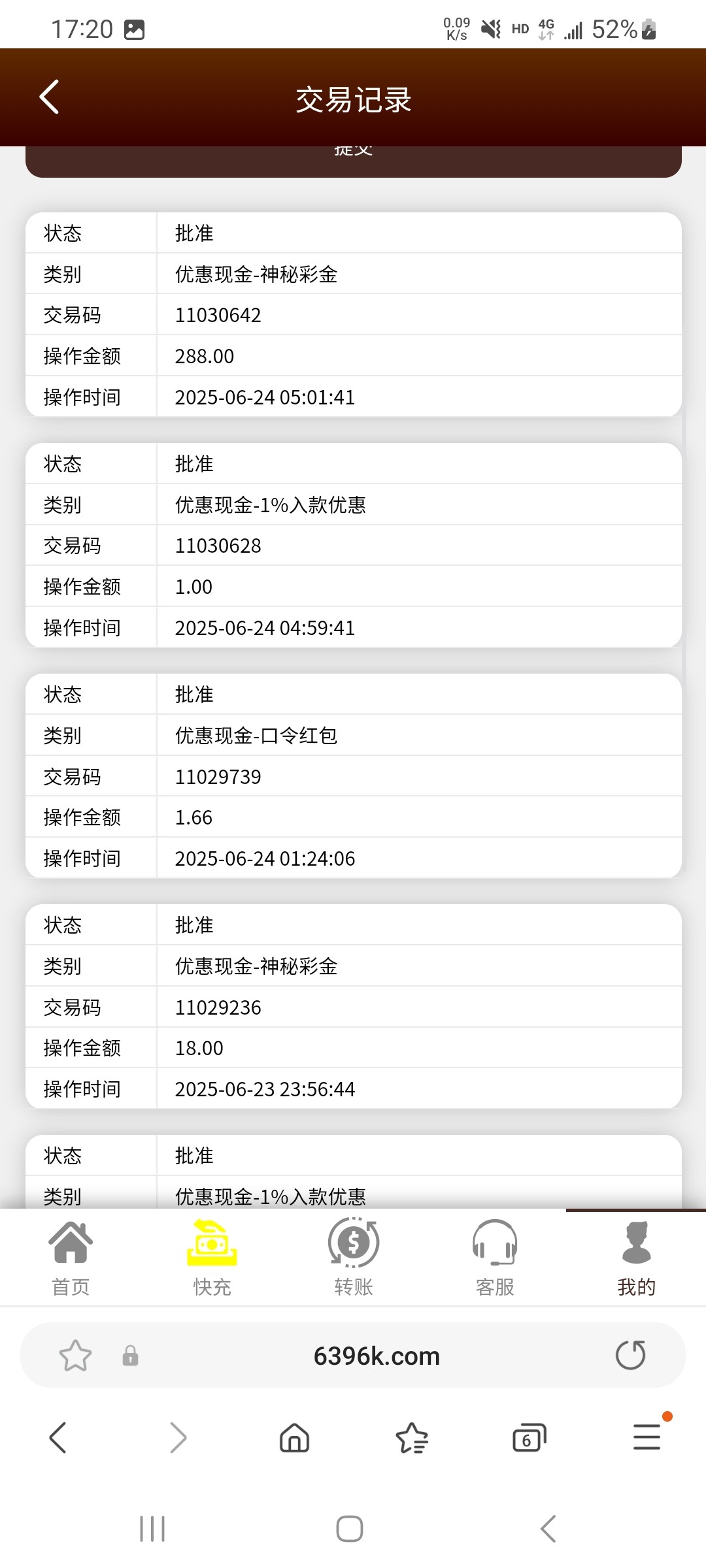Open the browser home page
706x1568 pixels.
[x=294, y=1437]
